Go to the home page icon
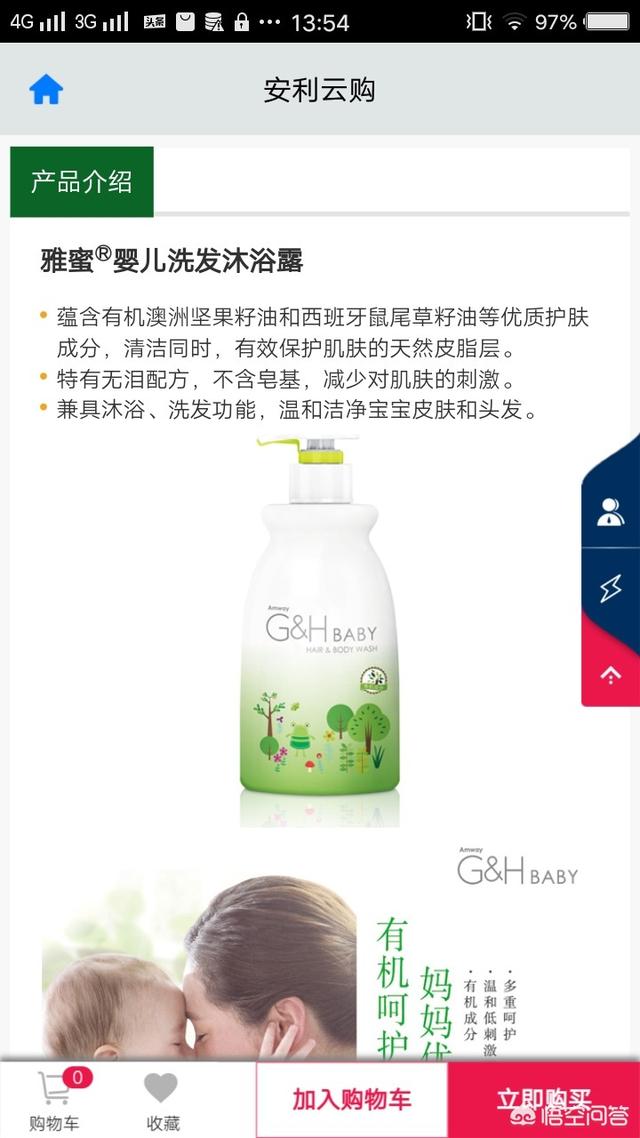Screen dimensions: 640x1138 [x=46, y=91]
